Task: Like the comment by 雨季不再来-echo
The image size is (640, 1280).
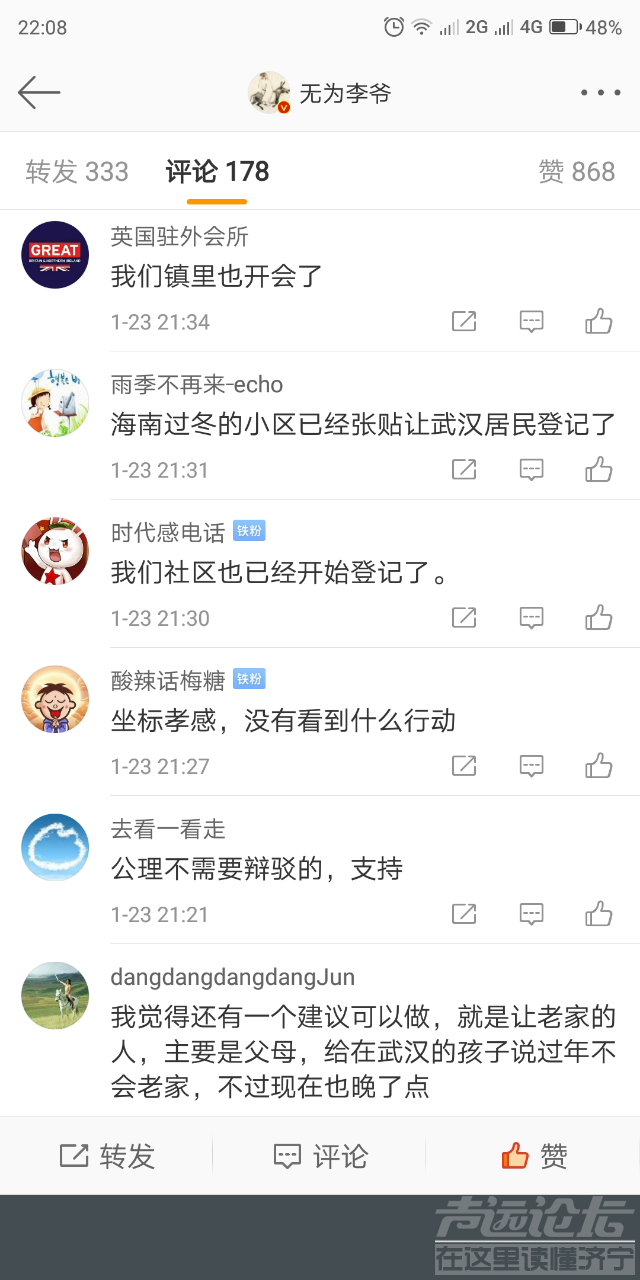Action: point(599,469)
